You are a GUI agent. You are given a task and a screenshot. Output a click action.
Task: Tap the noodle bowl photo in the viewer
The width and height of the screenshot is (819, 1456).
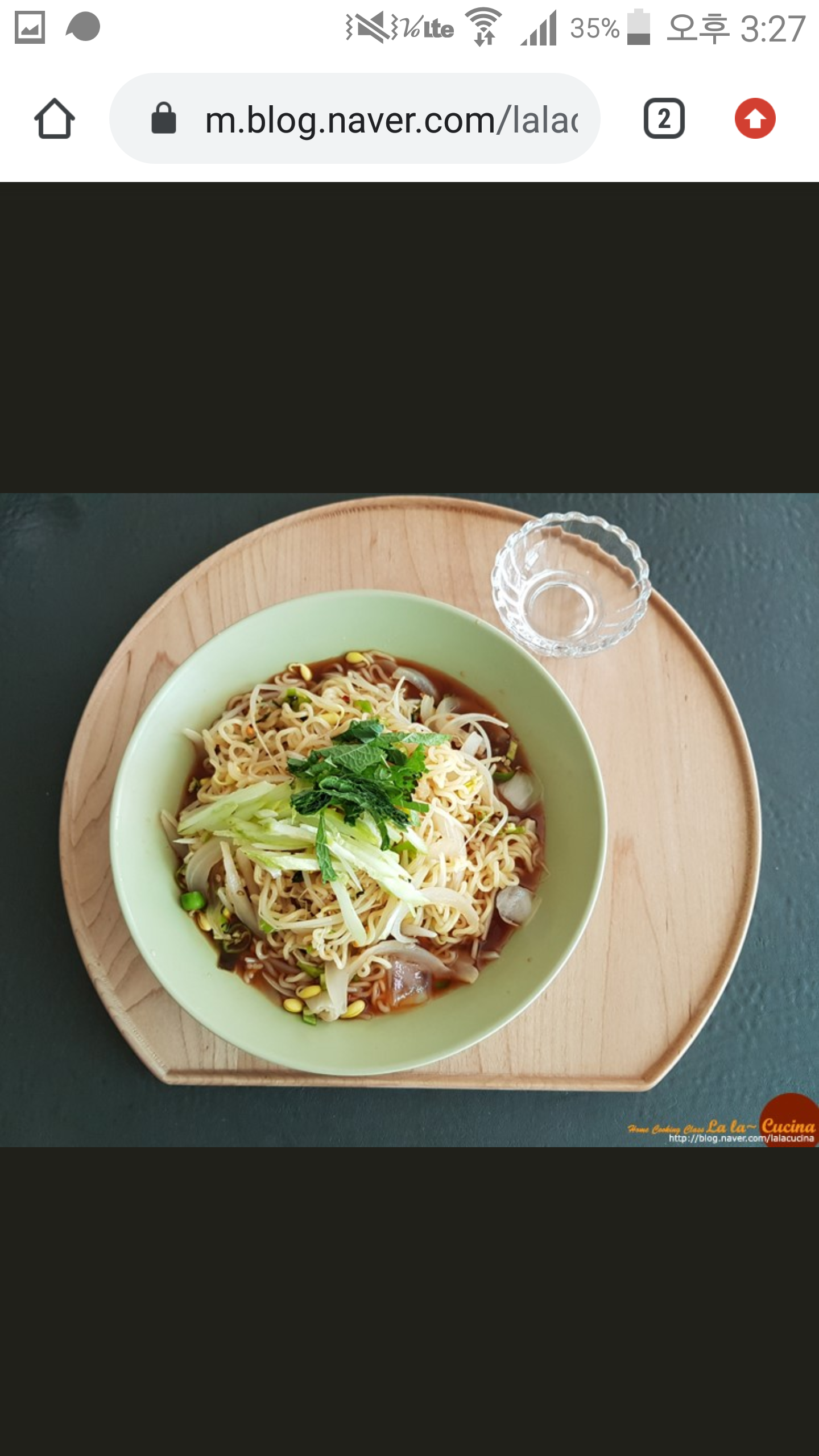[409, 819]
